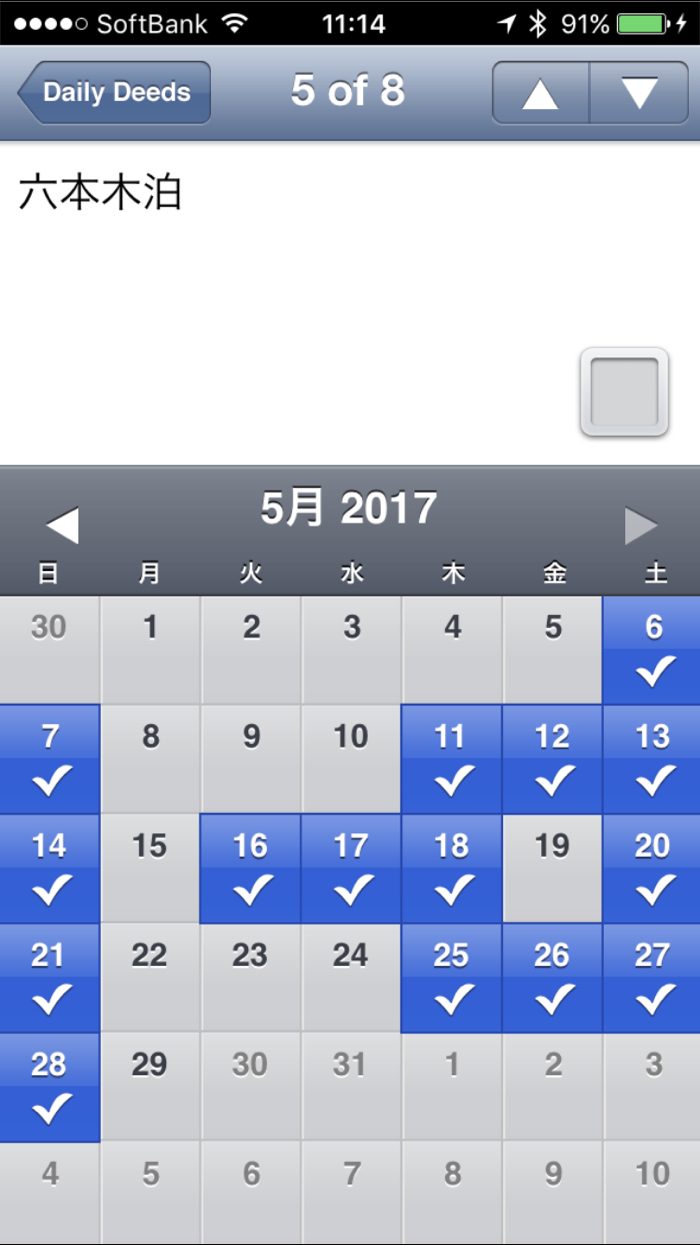Mark May 8 as done

click(150, 759)
